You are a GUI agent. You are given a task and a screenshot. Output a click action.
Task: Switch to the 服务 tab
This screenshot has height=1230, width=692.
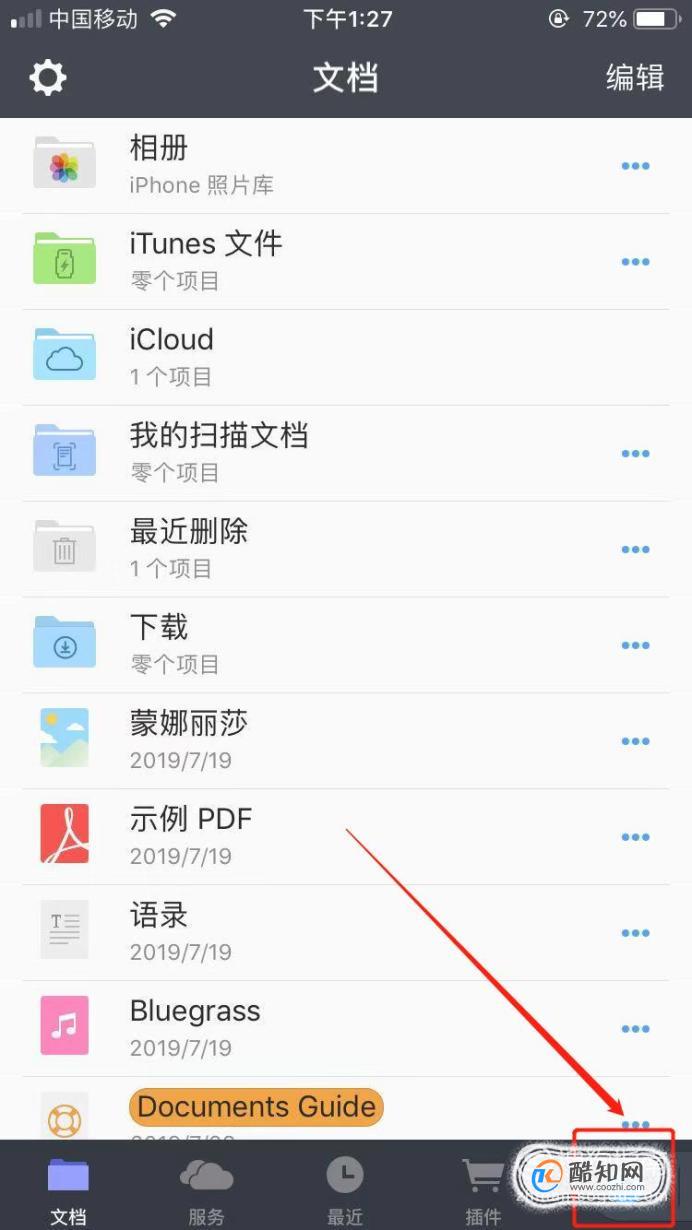[x=206, y=1190]
